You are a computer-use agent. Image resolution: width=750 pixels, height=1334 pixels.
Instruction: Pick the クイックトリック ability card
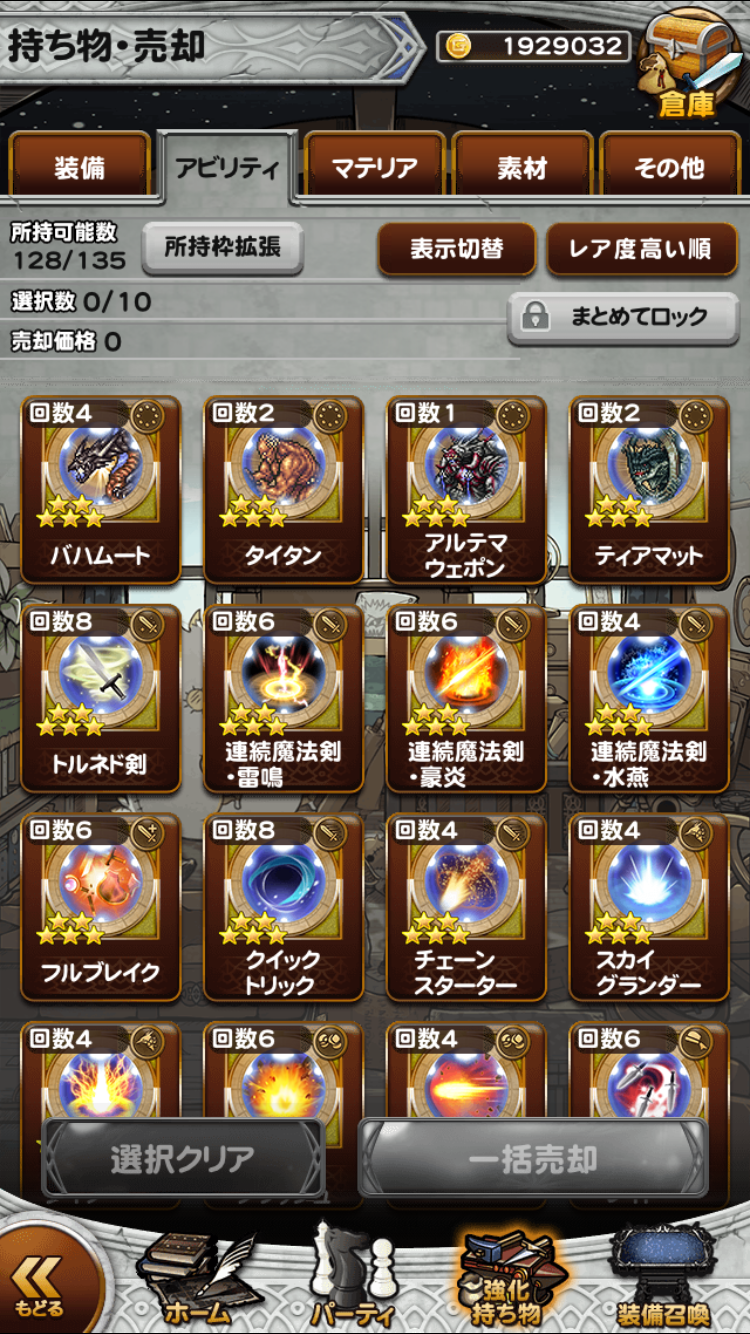283,907
